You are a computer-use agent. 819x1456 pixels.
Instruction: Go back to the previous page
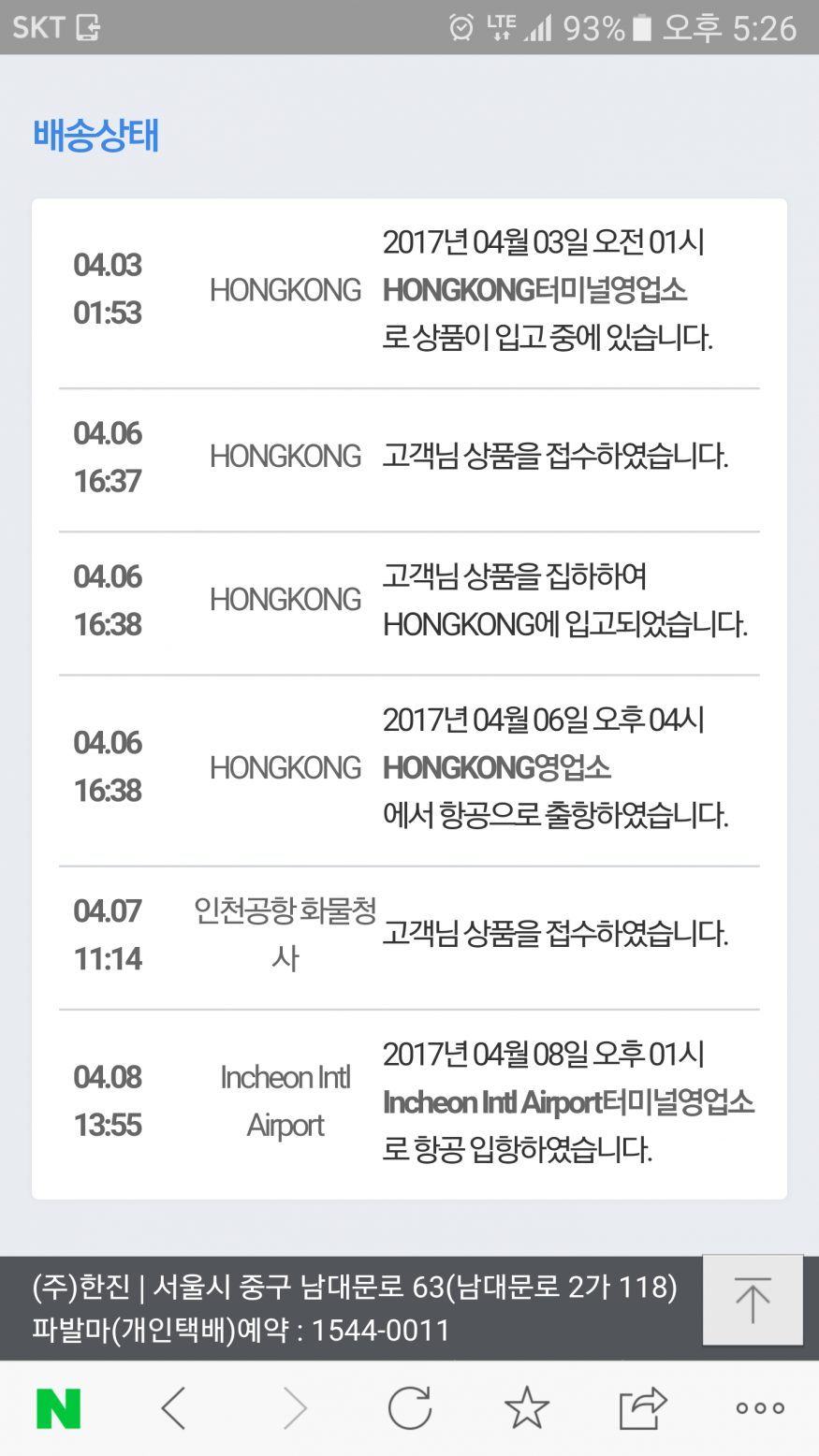click(175, 1408)
